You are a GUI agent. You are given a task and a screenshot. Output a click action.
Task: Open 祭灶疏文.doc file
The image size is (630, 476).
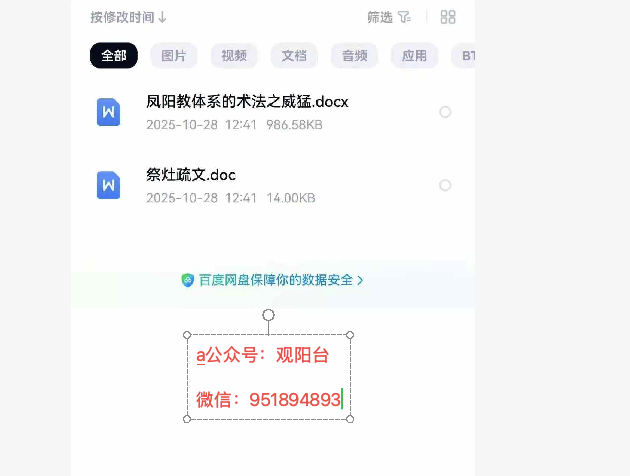[x=191, y=175]
